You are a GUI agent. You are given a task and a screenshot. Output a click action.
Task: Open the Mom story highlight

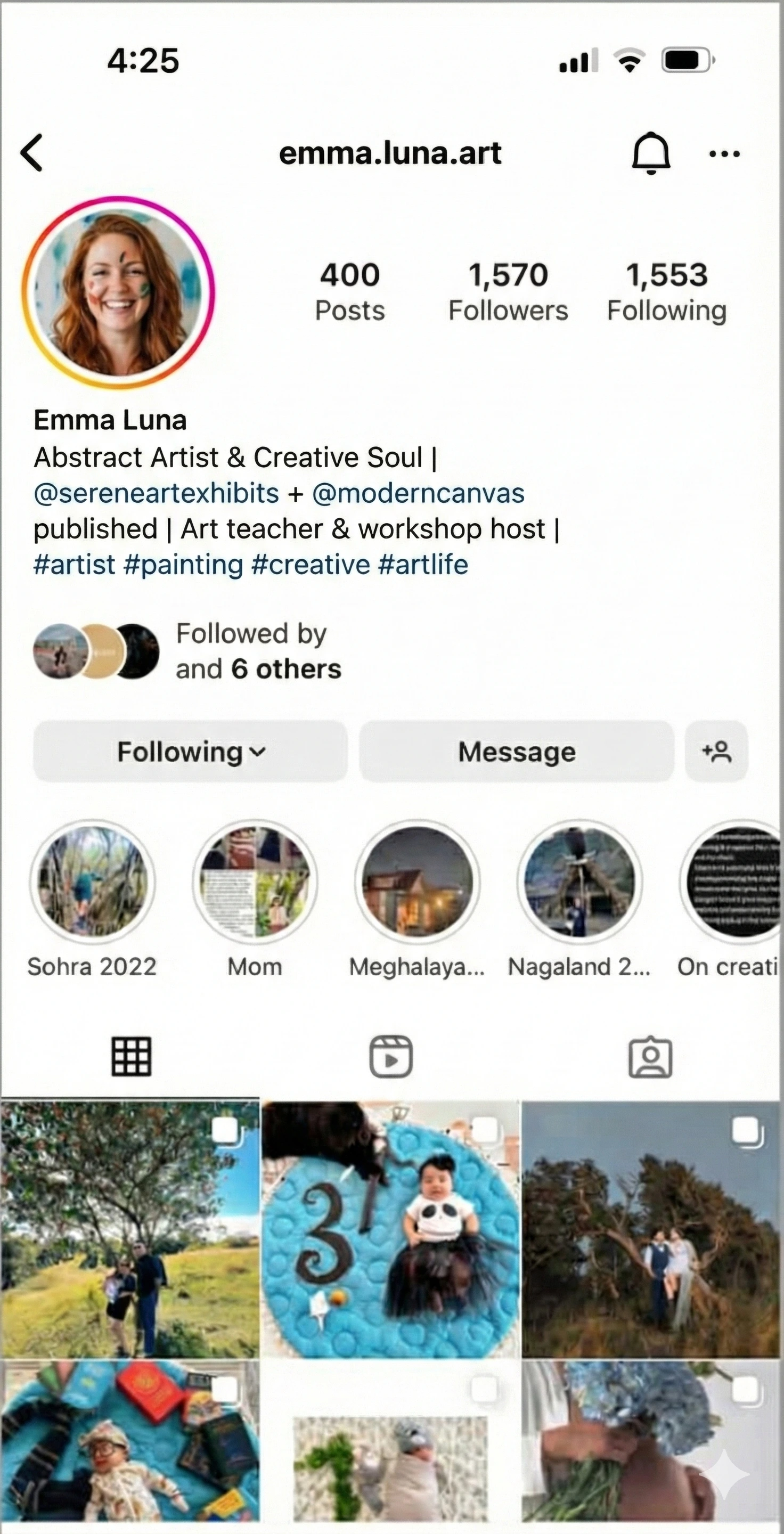point(255,882)
